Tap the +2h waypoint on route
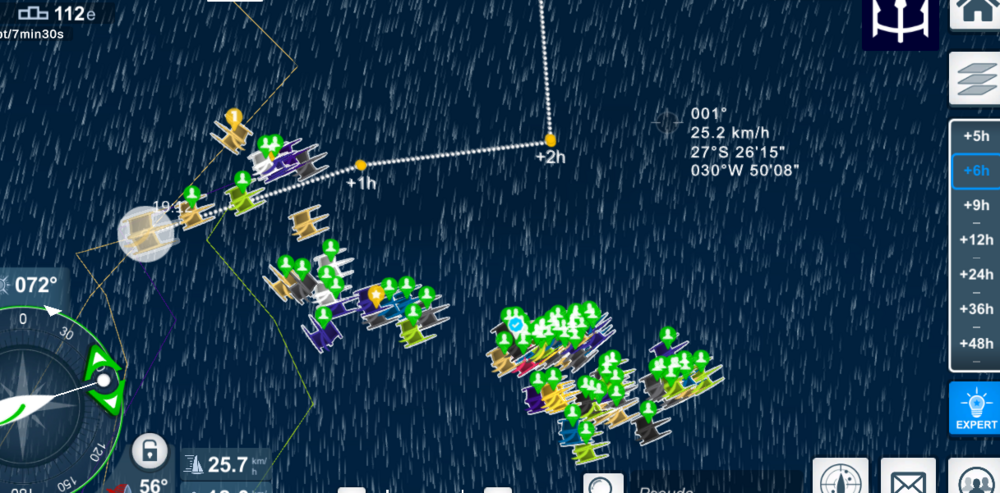This screenshot has height=493, width=1000. click(x=550, y=140)
